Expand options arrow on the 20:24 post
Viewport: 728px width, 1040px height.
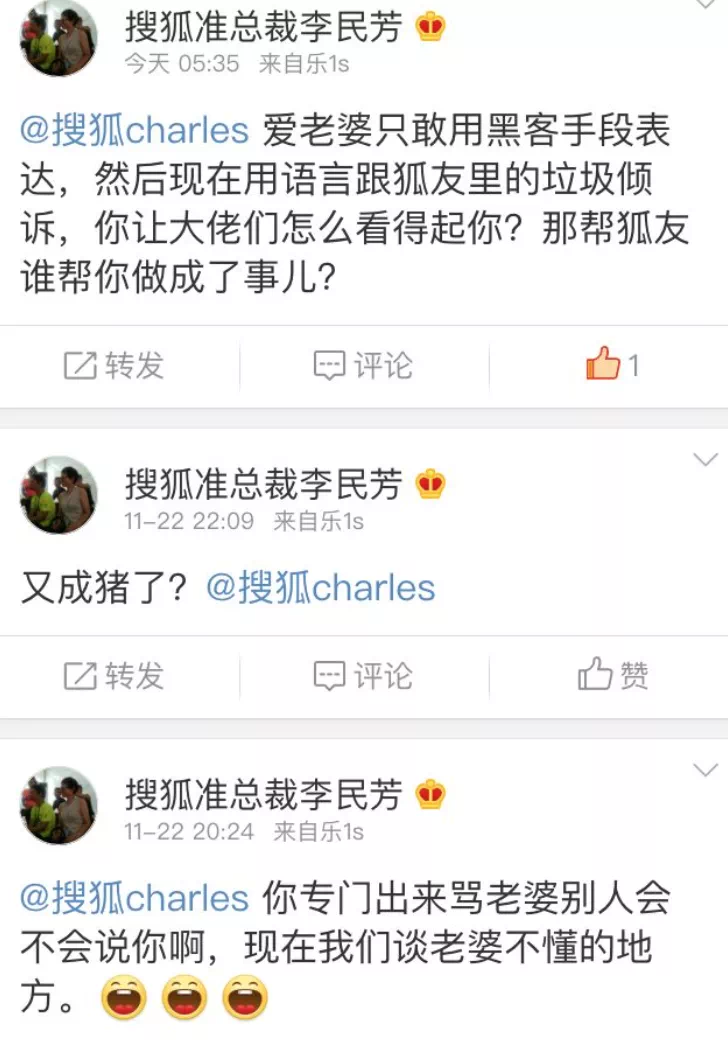(705, 769)
